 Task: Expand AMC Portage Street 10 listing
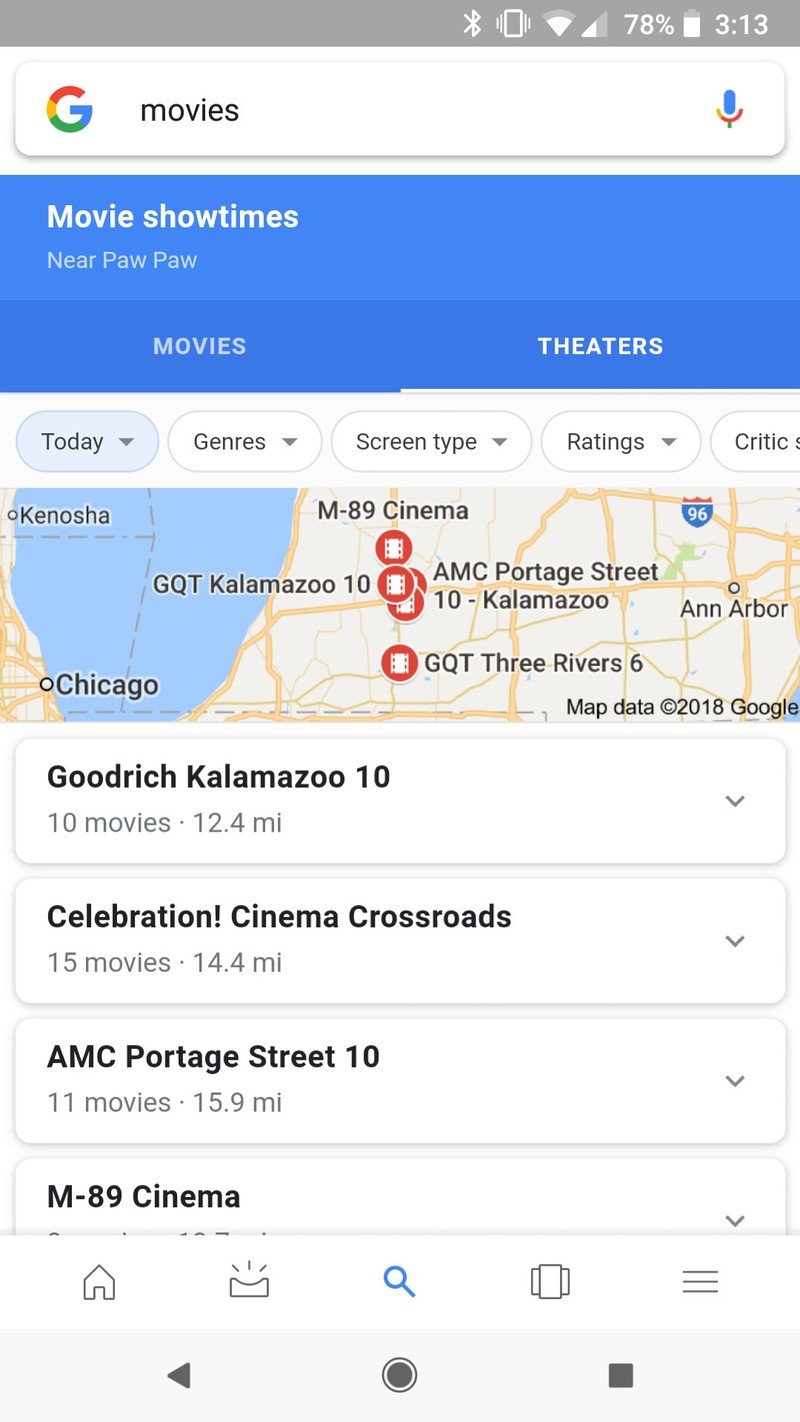tap(400, 1080)
